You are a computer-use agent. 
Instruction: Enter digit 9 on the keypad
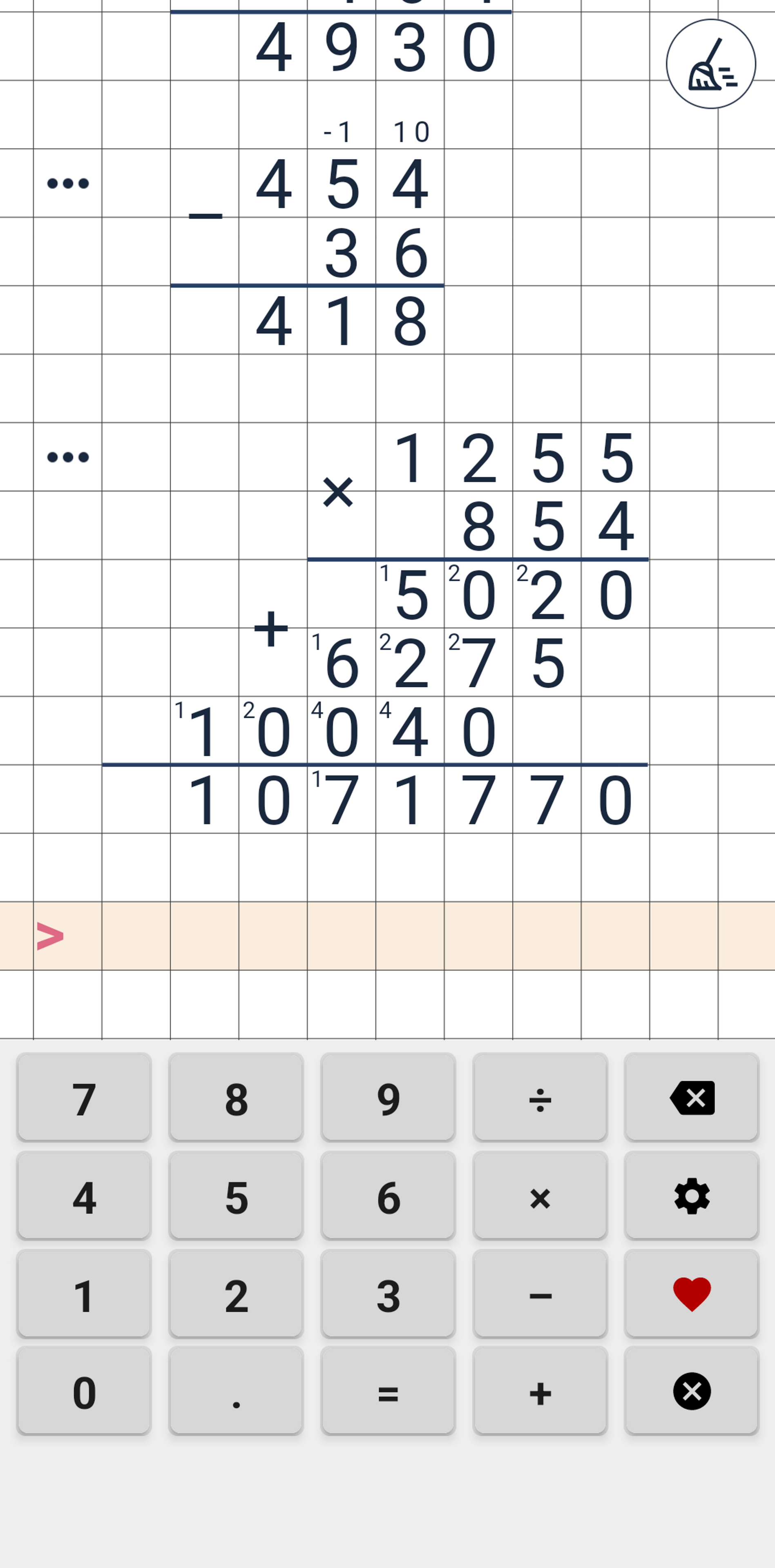(388, 1098)
